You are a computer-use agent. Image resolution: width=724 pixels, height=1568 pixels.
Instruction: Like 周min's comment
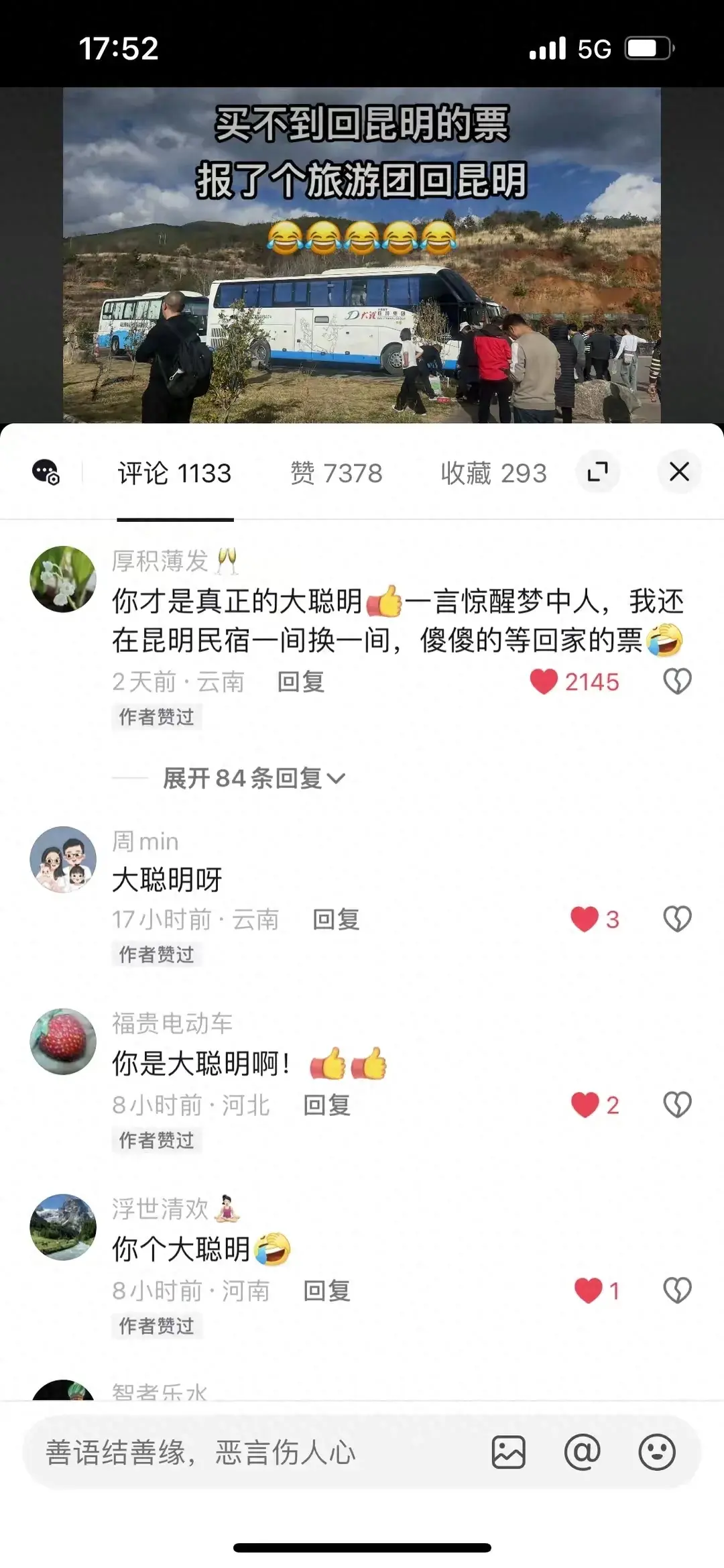(584, 919)
